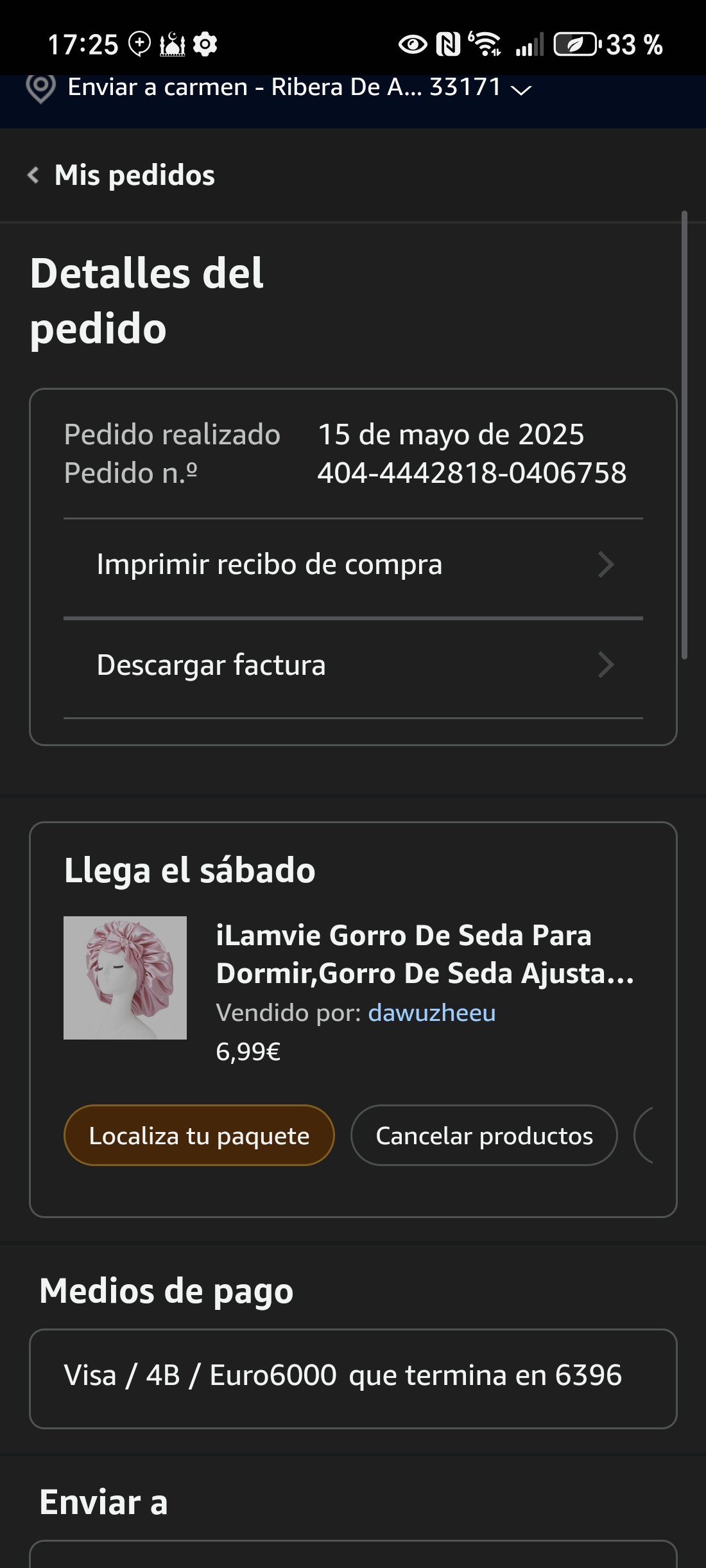Visit seller dawuzheeu's page
The height and width of the screenshot is (1568, 706).
tap(431, 1013)
